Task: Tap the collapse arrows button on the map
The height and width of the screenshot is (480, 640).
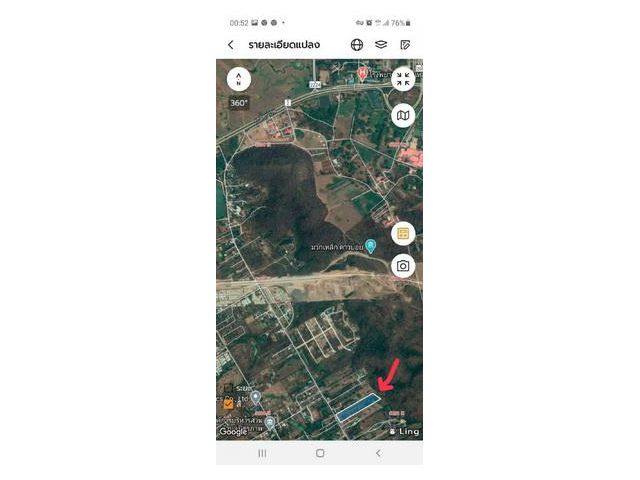Action: pyautogui.click(x=403, y=79)
